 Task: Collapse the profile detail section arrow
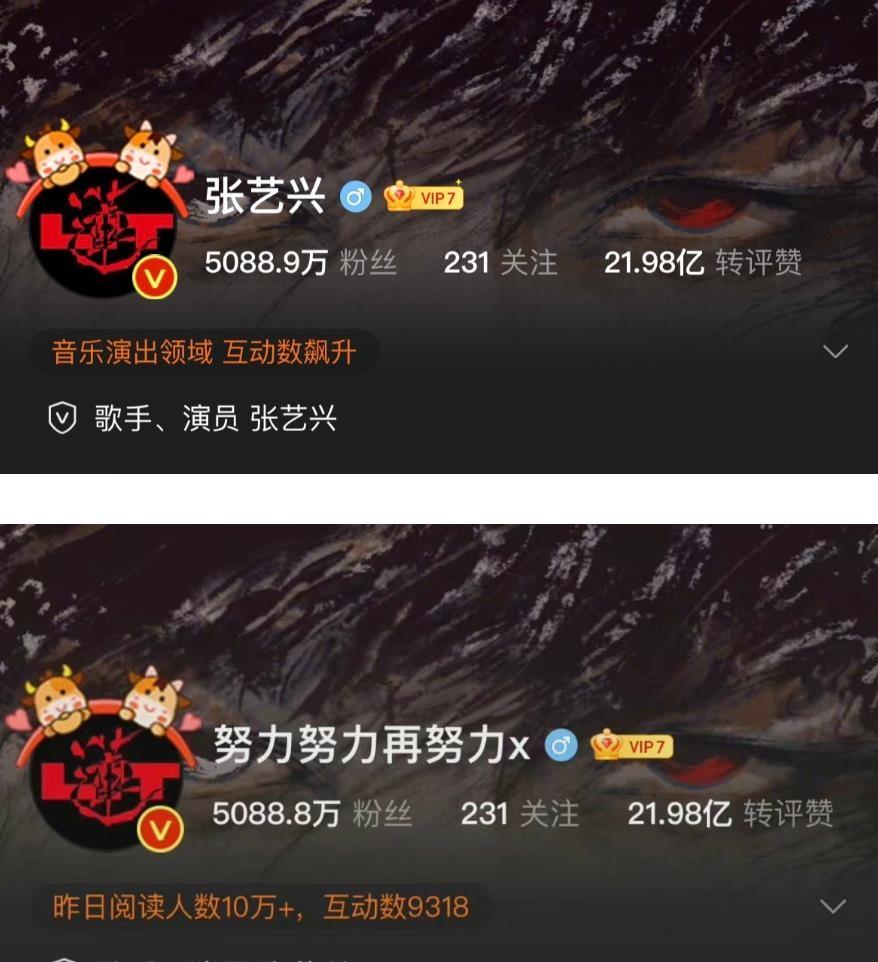point(835,352)
